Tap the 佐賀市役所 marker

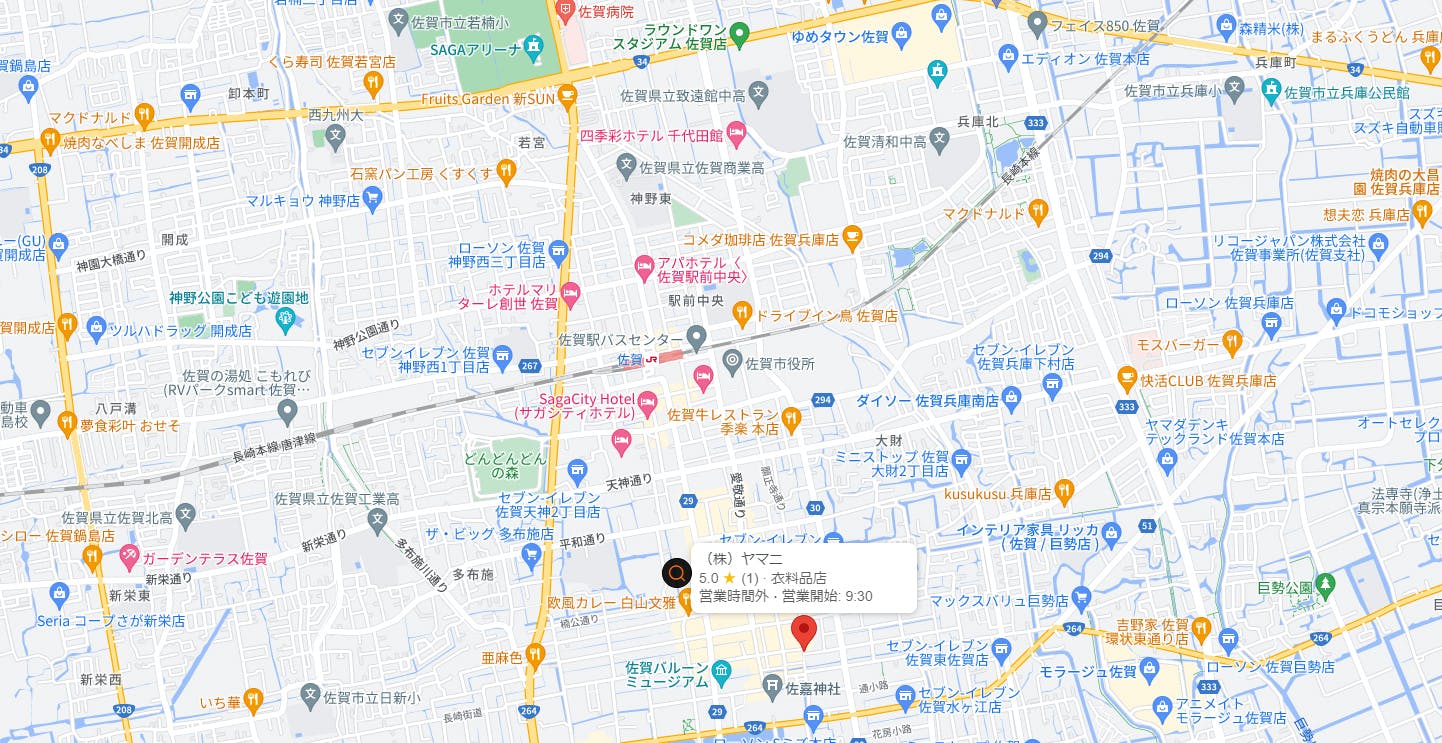pyautogui.click(x=732, y=361)
